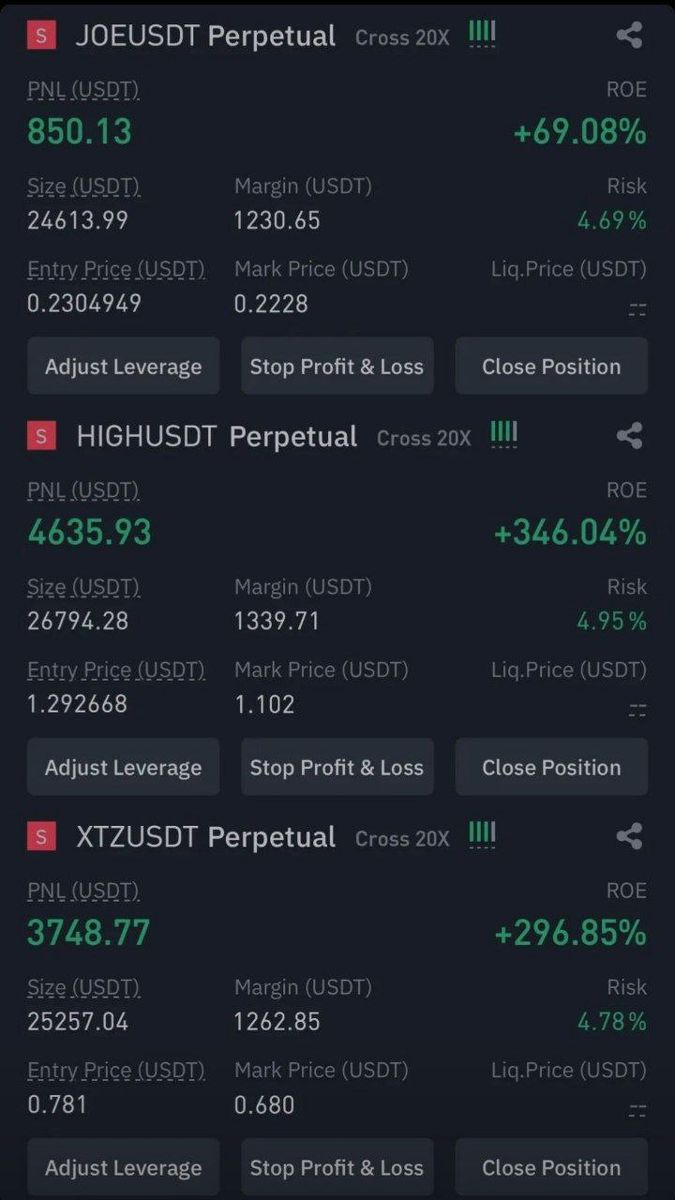Close the XTZUSDT position
675x1200 pixels.
pyautogui.click(x=551, y=1167)
